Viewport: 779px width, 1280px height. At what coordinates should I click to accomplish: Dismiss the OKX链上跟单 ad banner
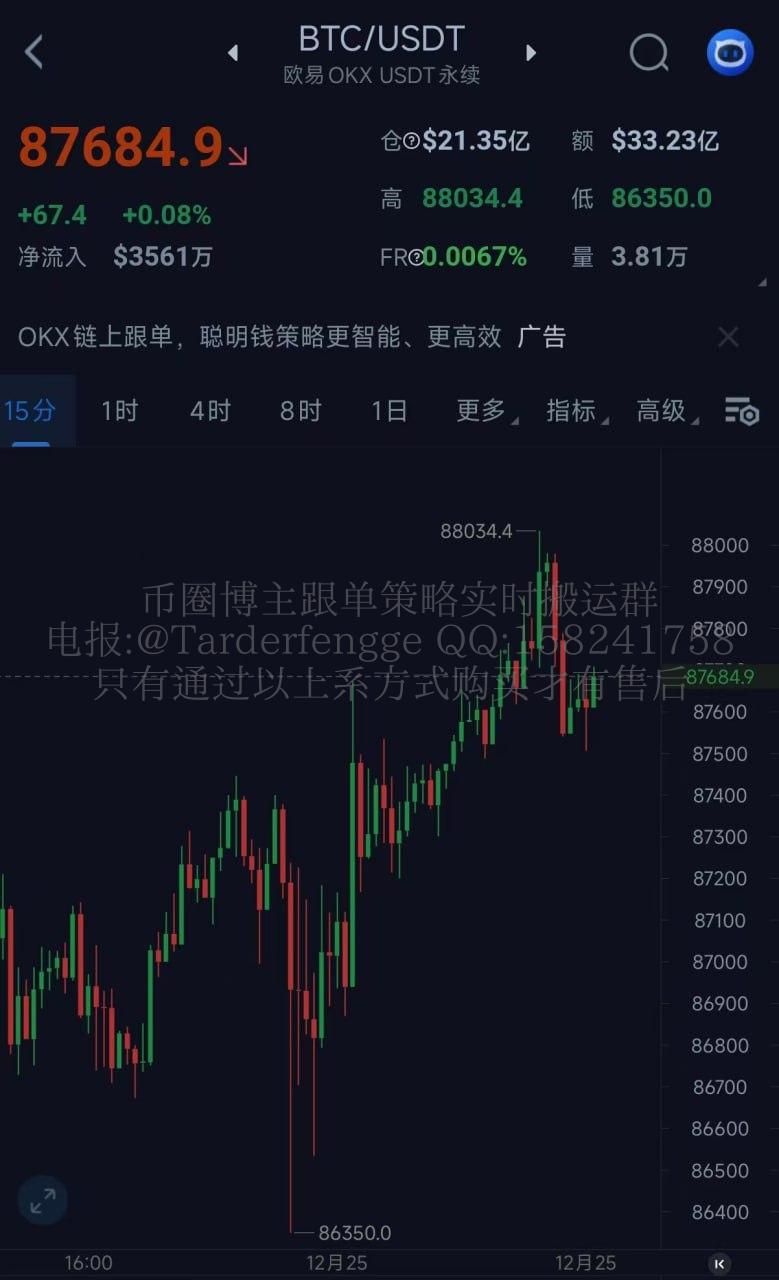click(728, 338)
